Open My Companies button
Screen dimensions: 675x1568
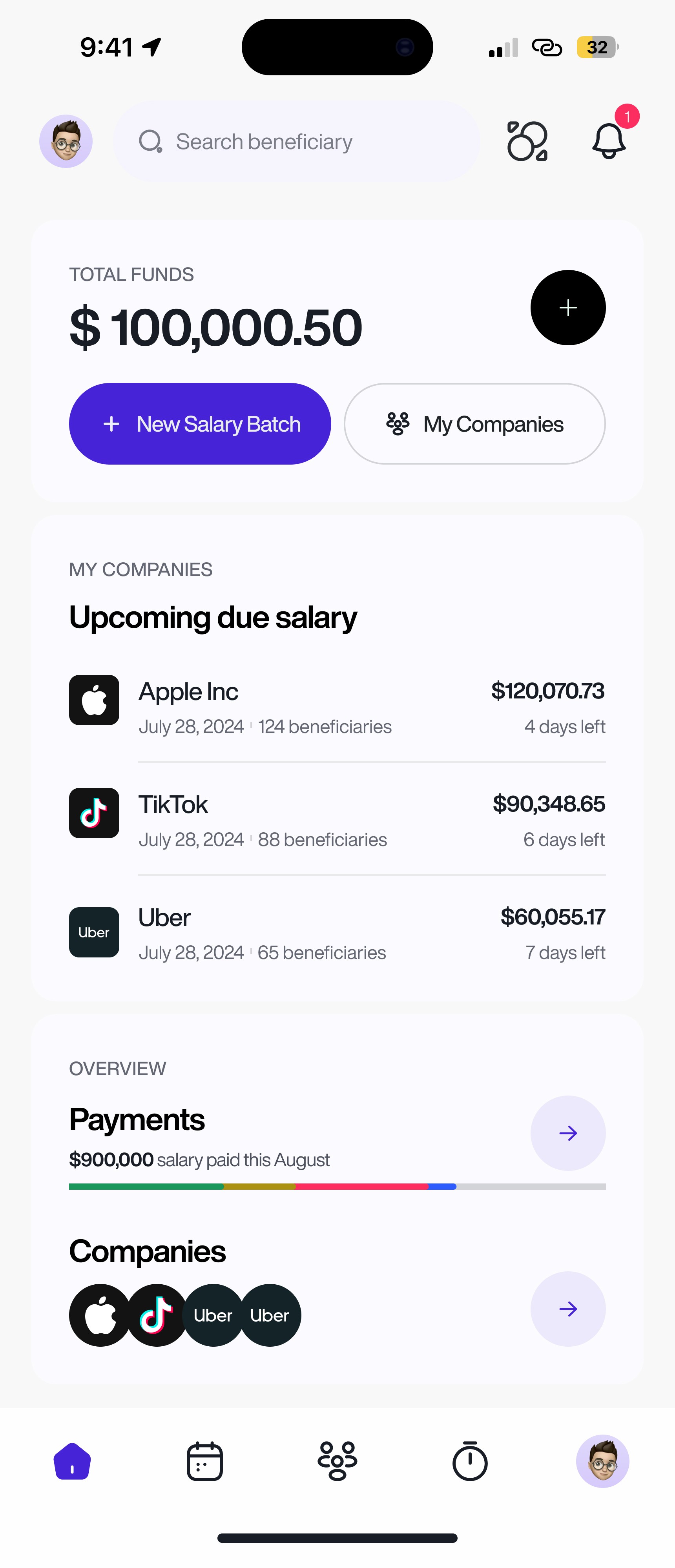(x=475, y=424)
